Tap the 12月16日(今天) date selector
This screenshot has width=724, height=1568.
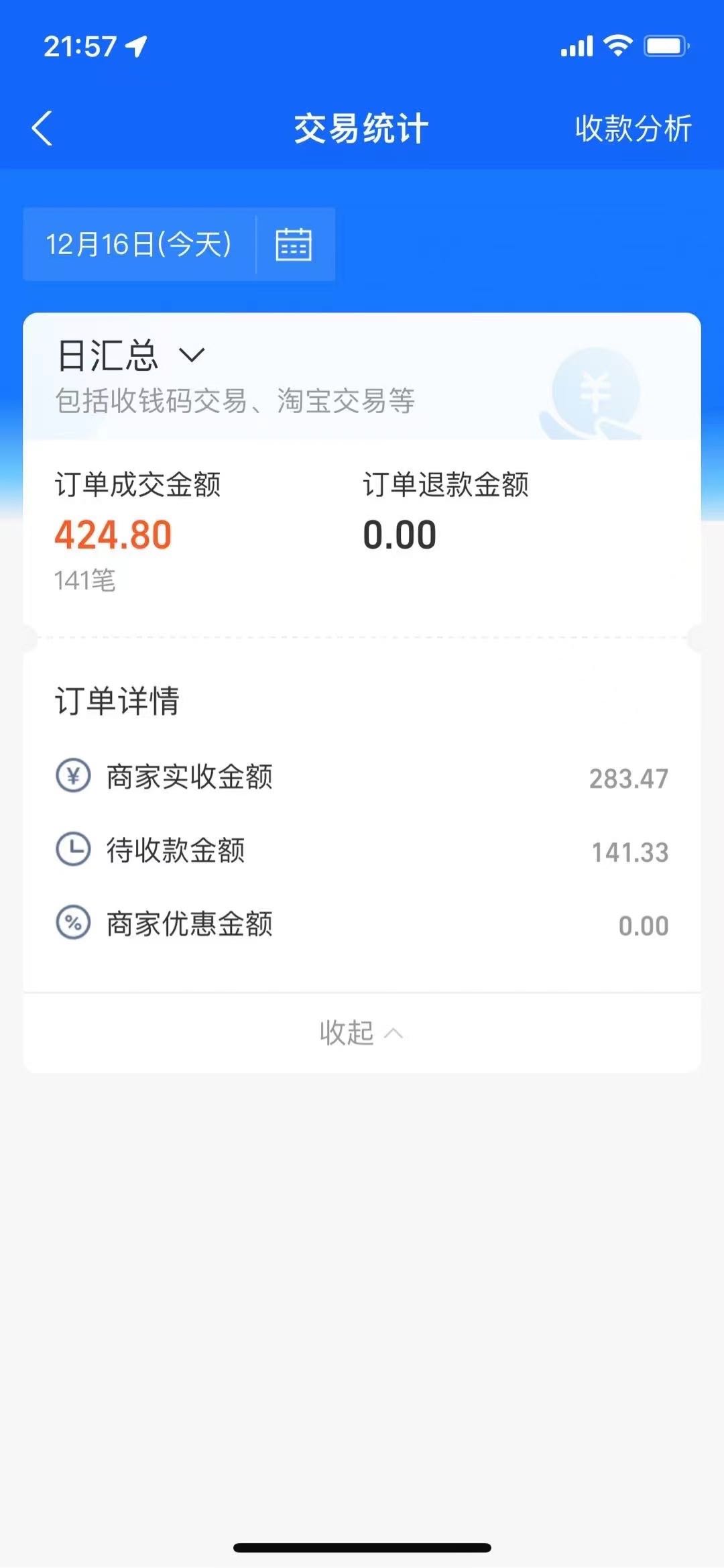(139, 244)
